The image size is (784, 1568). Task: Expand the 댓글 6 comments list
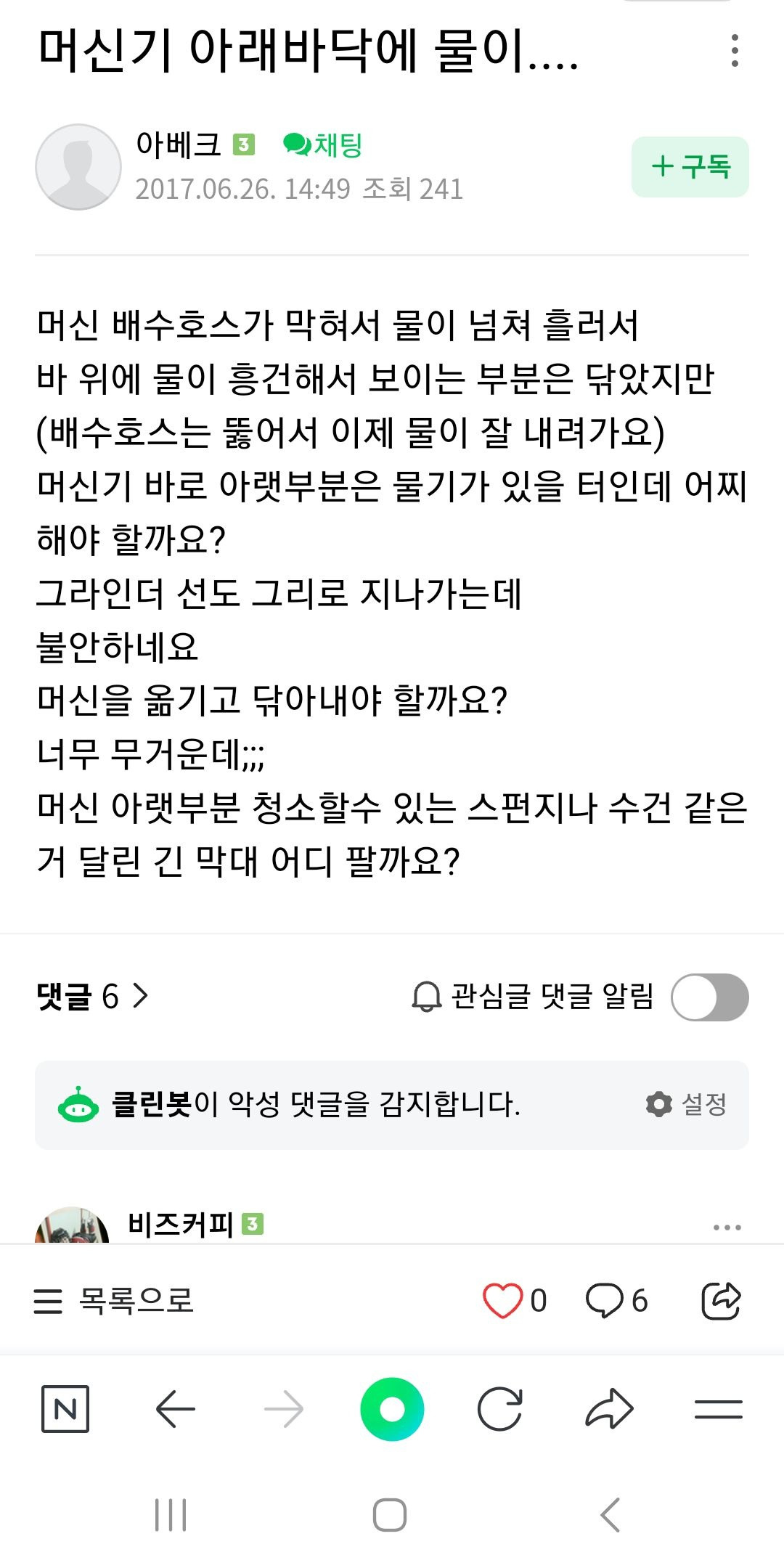tap(92, 996)
